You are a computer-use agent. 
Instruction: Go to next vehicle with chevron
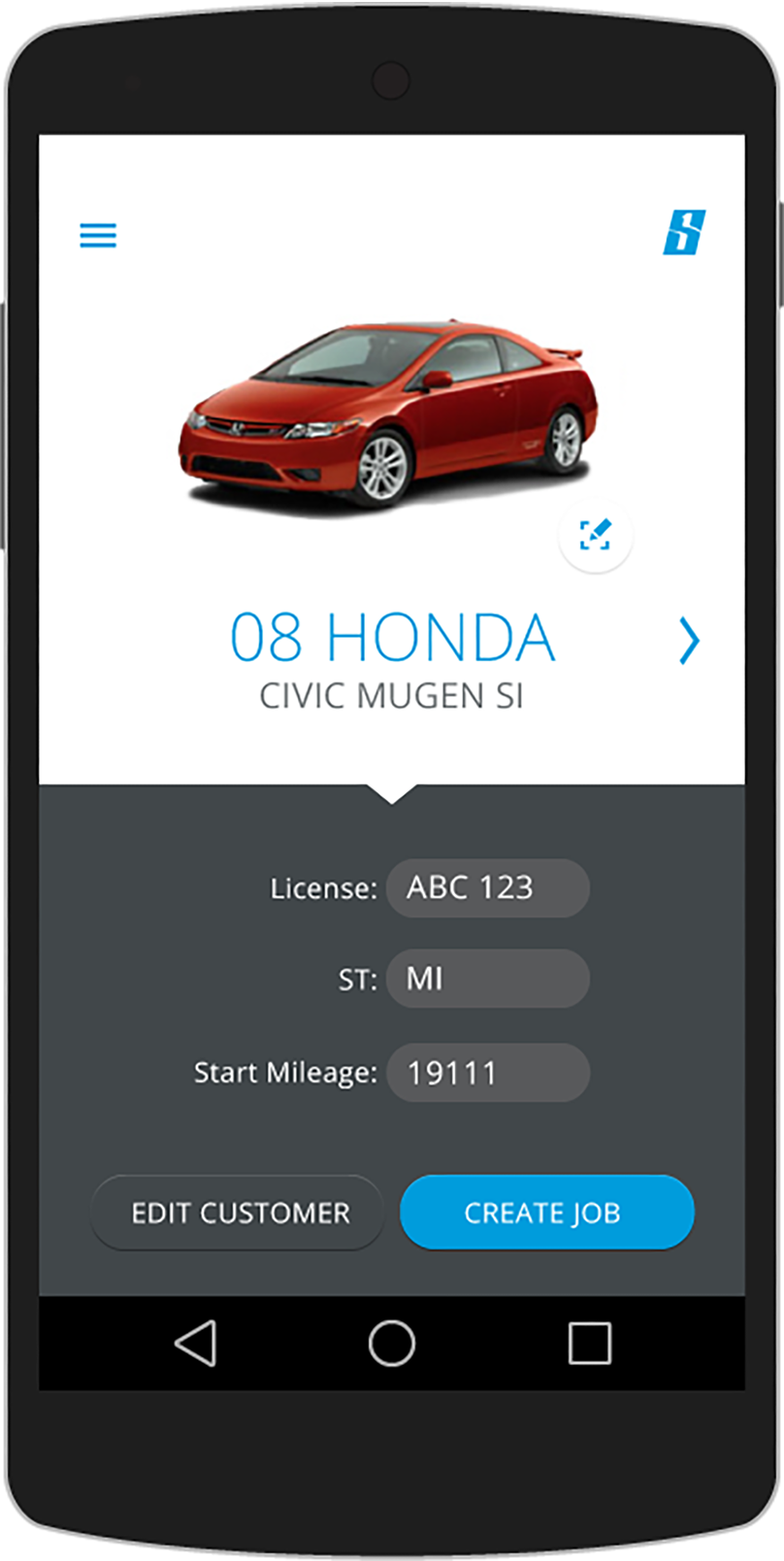689,641
